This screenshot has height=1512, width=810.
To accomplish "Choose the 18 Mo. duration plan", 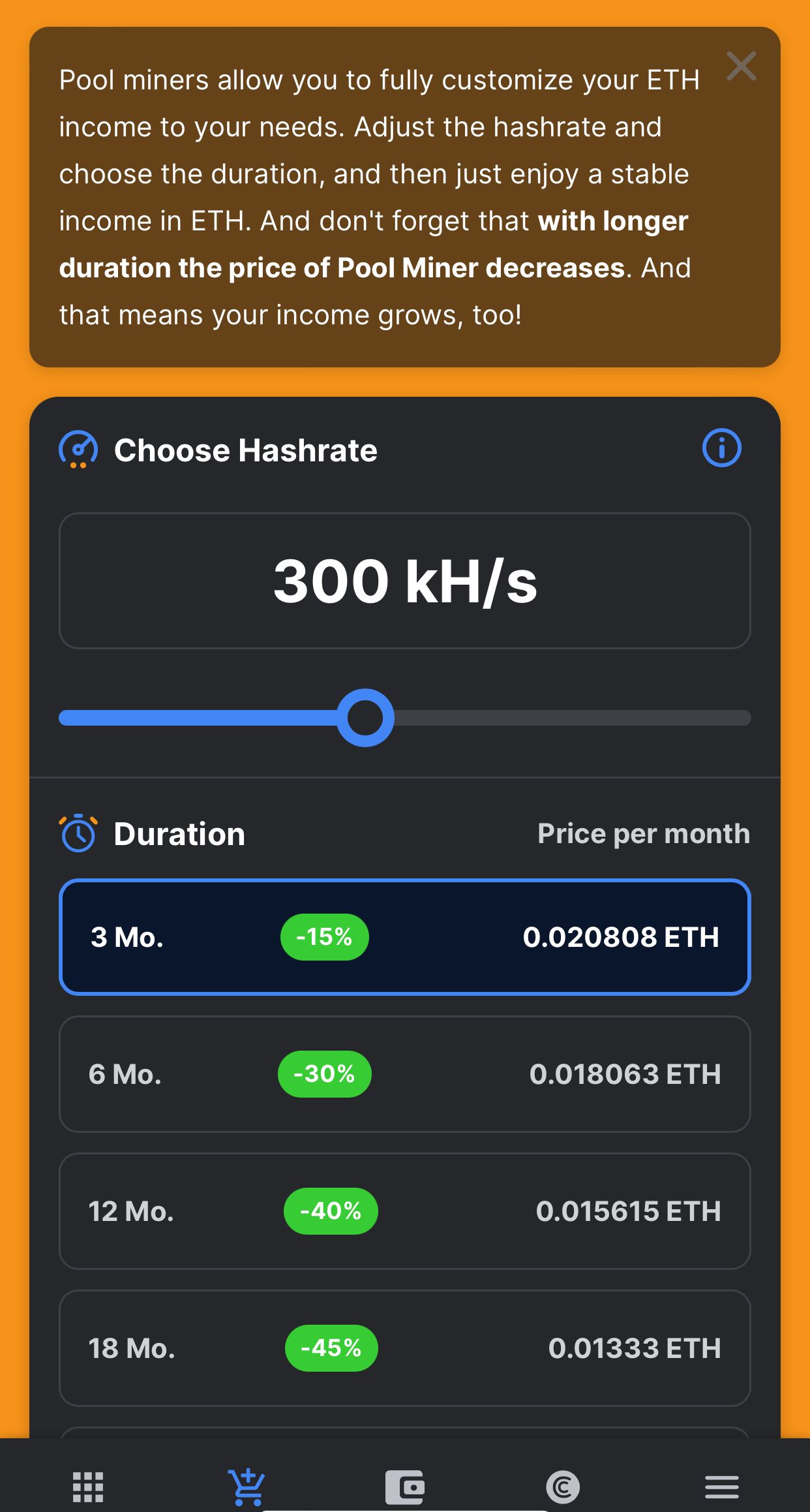I will tap(405, 1348).
